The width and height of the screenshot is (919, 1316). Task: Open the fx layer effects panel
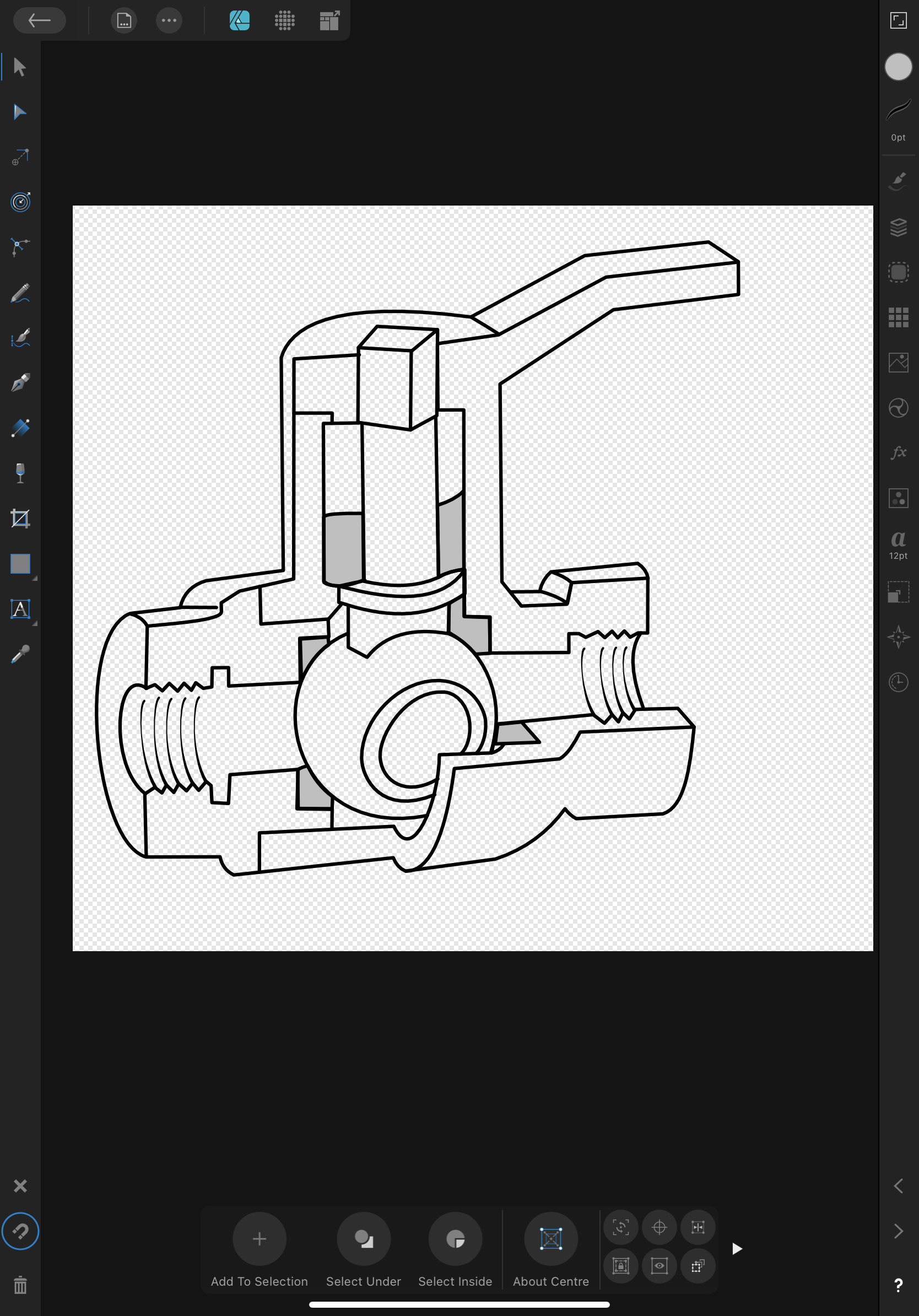(898, 453)
